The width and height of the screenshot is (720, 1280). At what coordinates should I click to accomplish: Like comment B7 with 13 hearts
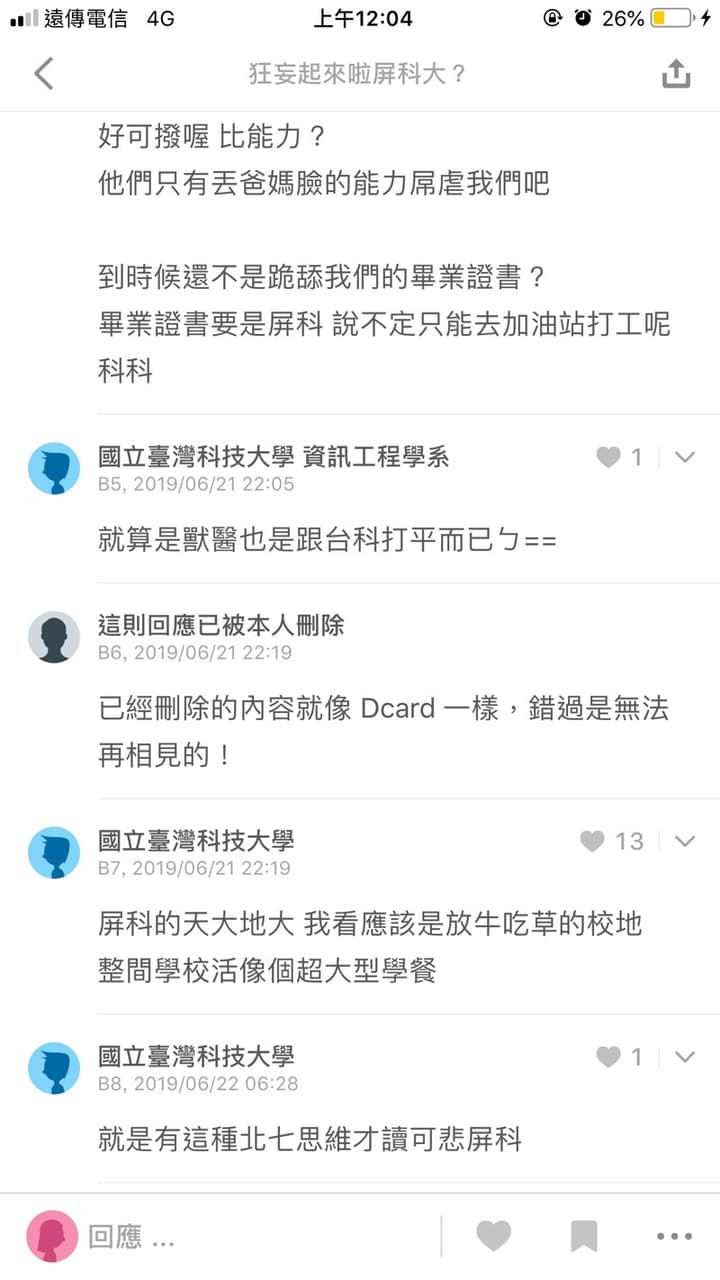[x=592, y=841]
